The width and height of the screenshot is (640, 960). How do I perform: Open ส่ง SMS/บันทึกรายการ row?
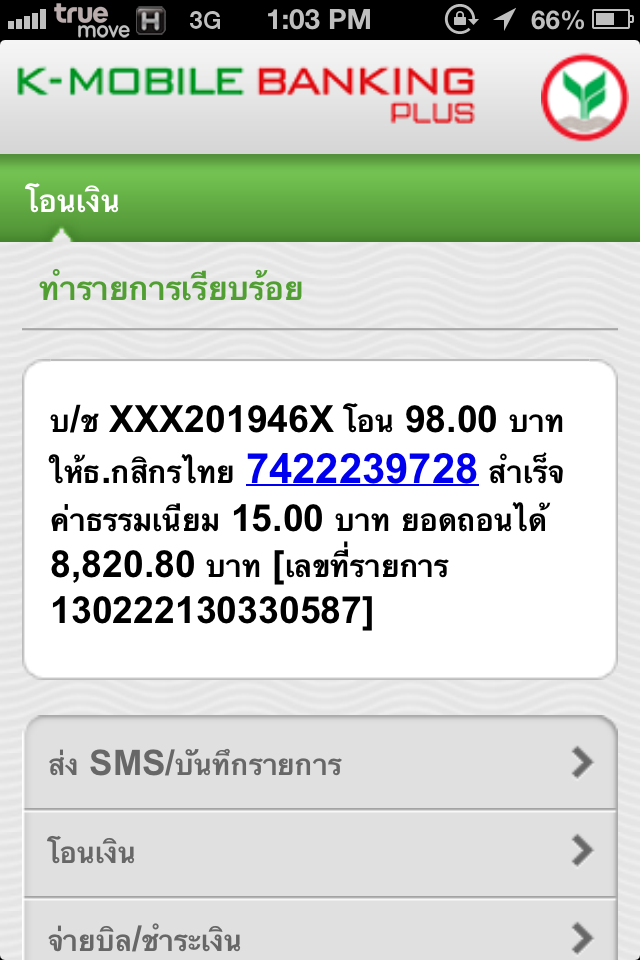[x=320, y=765]
